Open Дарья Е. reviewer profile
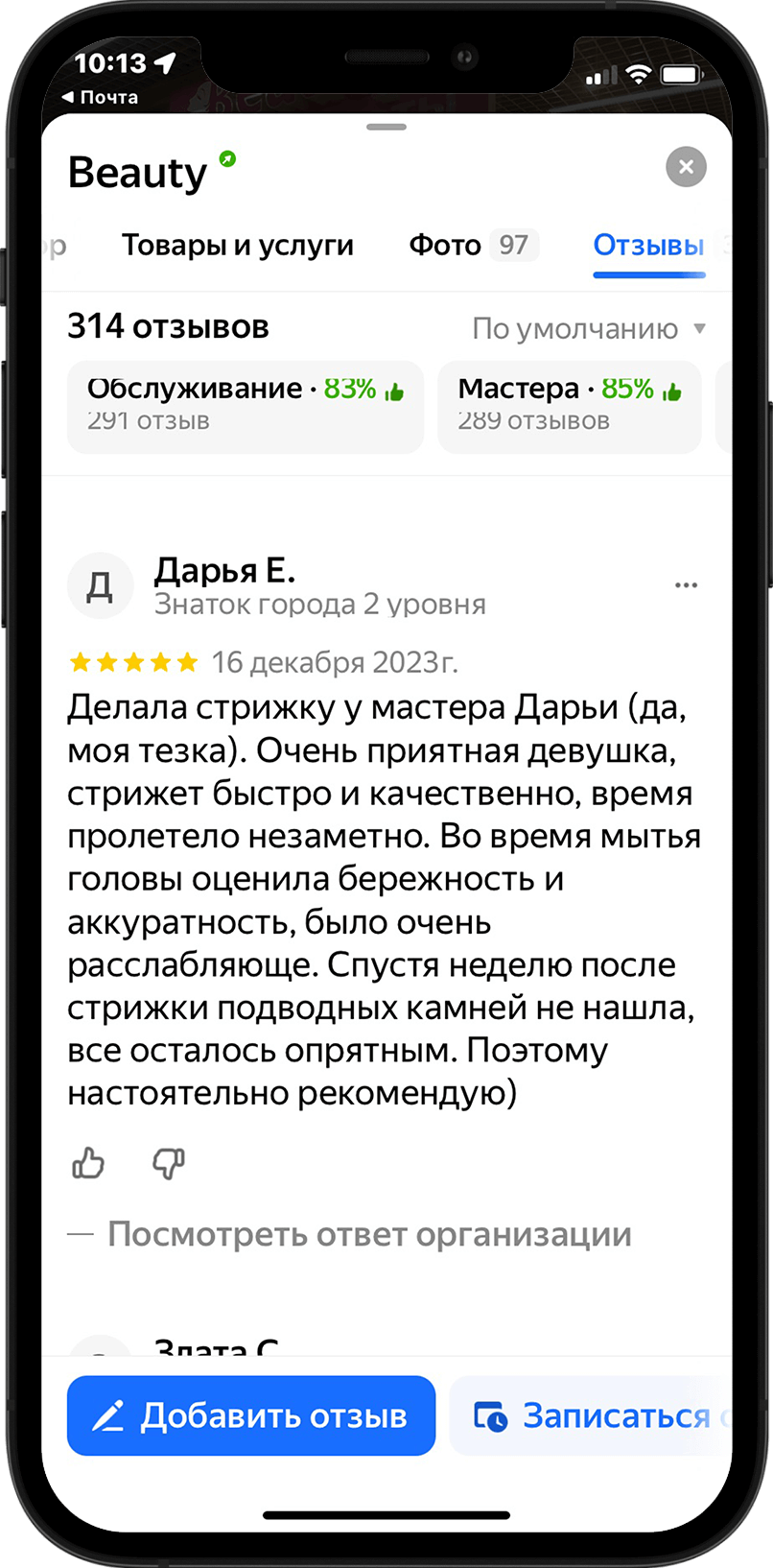Viewport: 773px width, 1568px height. click(x=224, y=571)
